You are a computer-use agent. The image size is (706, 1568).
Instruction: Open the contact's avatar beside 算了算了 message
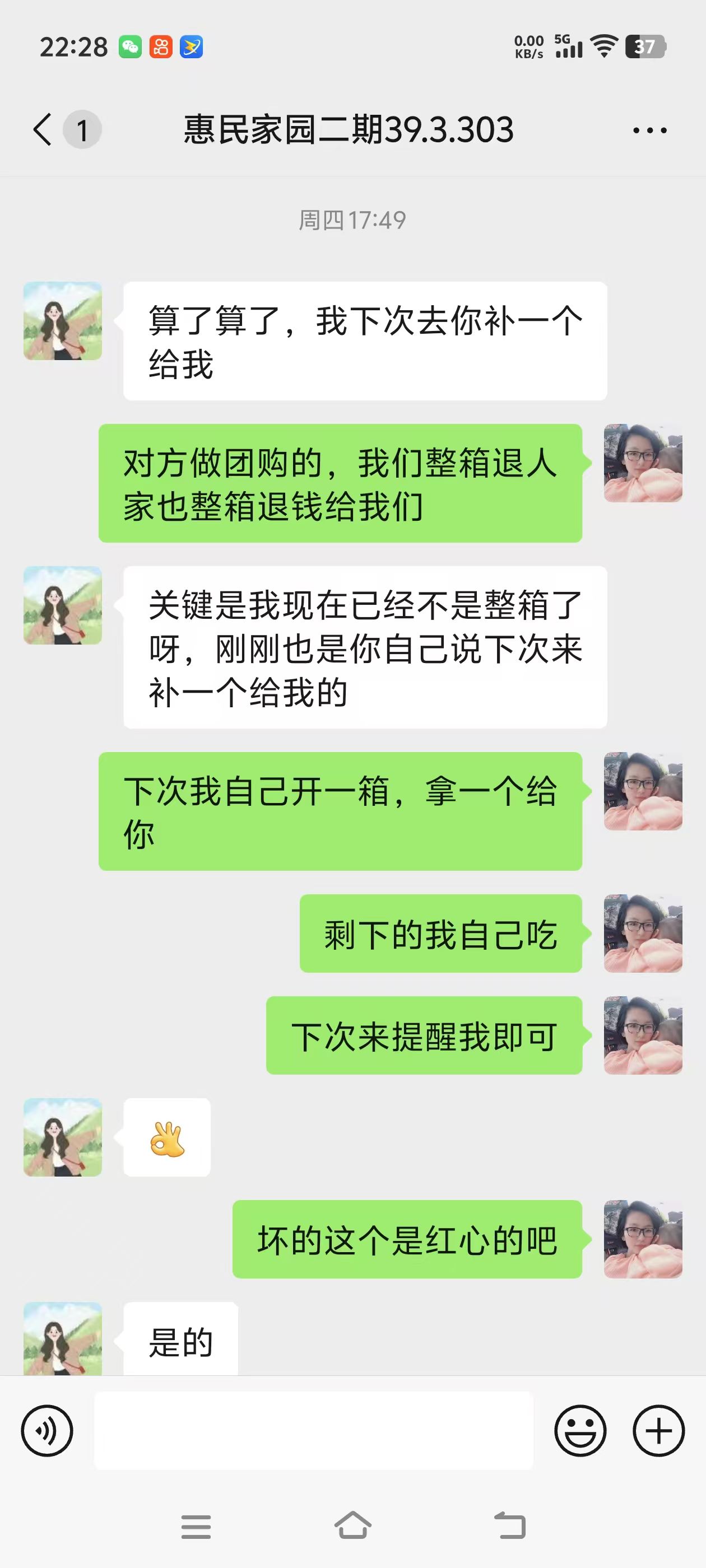tap(63, 321)
